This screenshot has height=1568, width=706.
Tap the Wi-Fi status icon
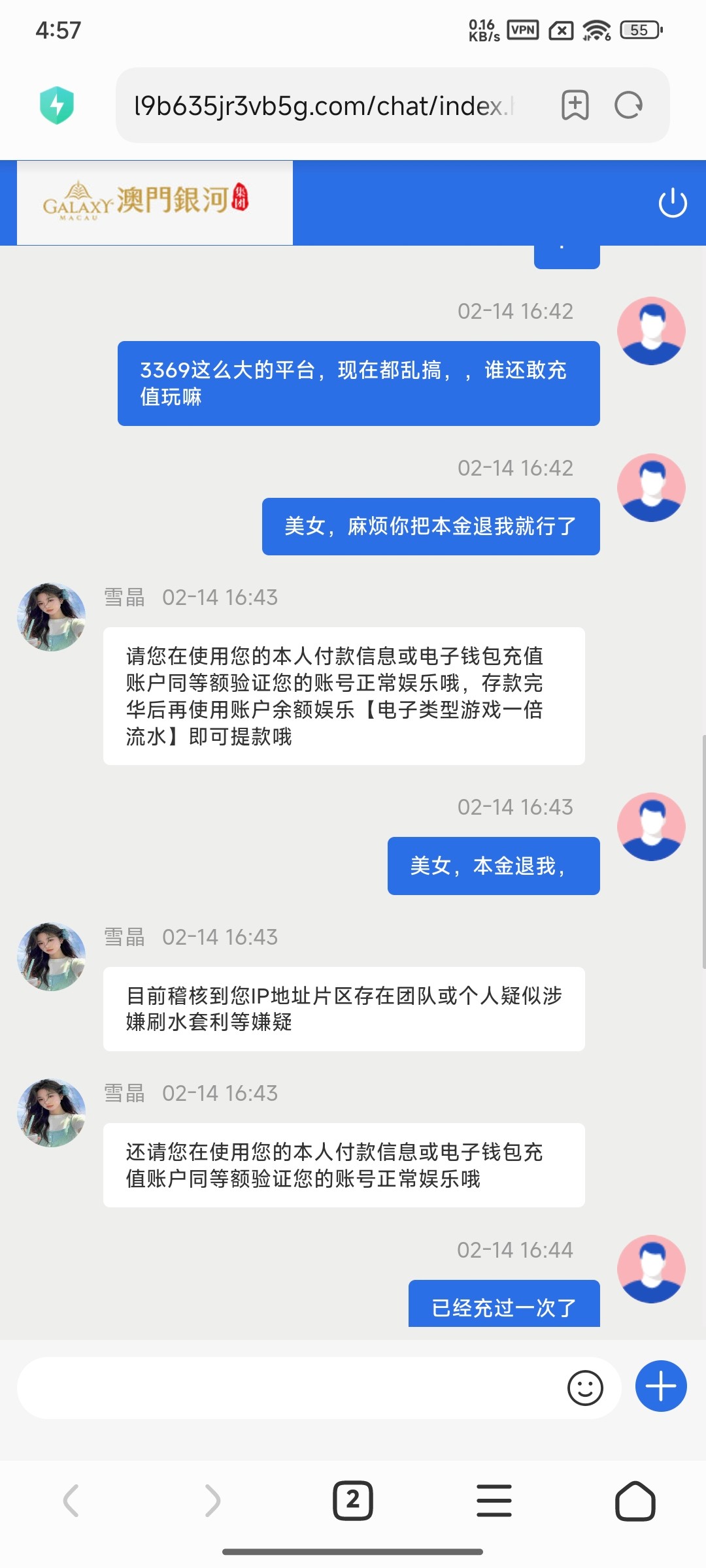(596, 29)
